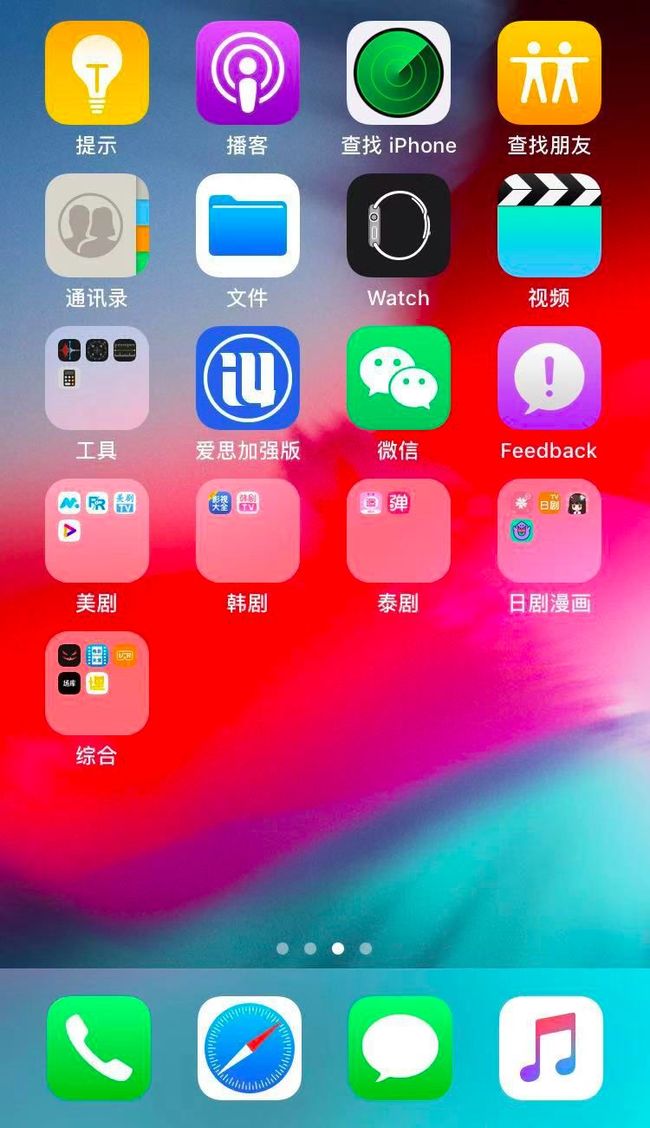Image resolution: width=650 pixels, height=1128 pixels.
Task: Open the 泰剧 folder
Action: coord(399,530)
